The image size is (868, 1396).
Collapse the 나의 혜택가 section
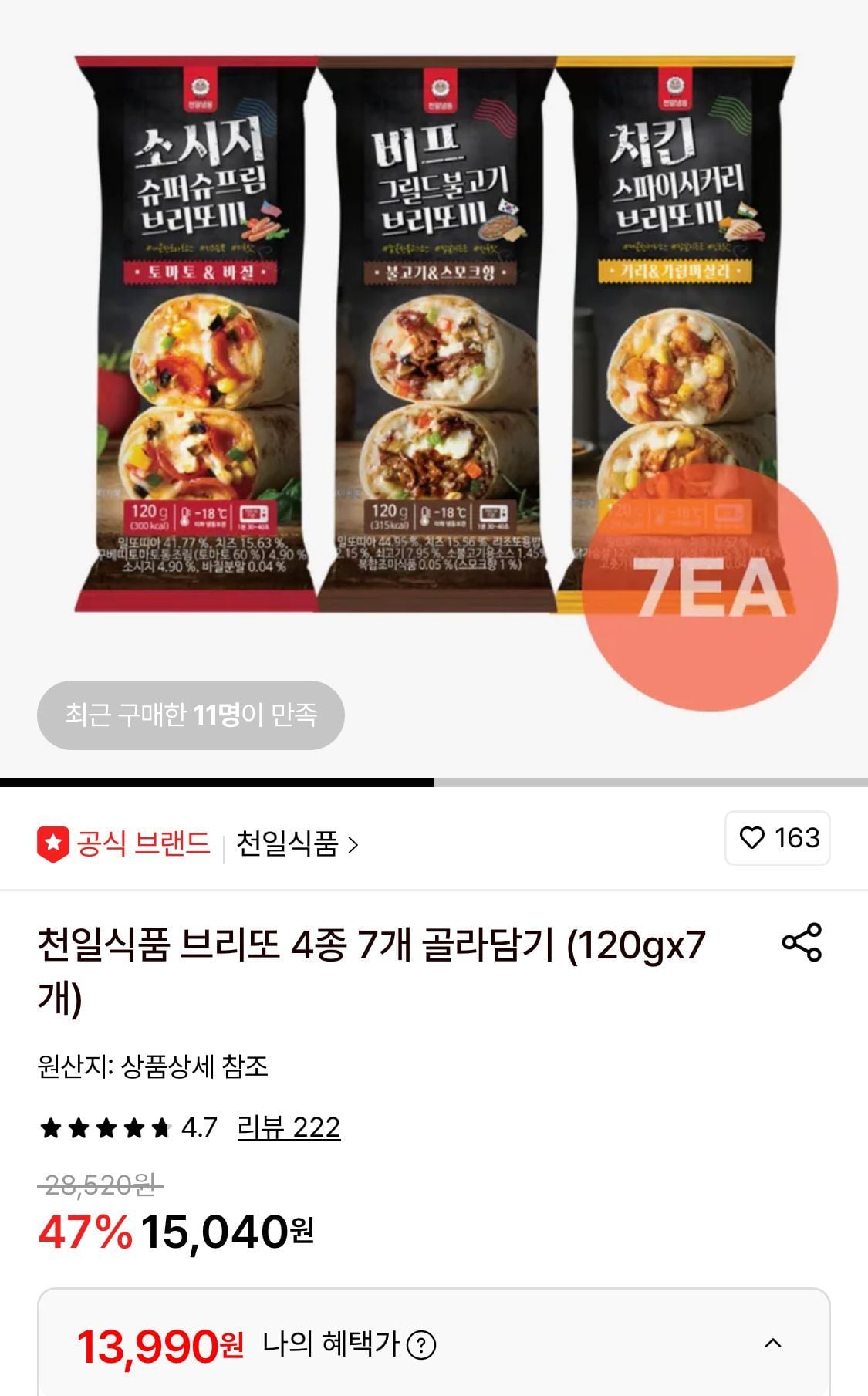tap(772, 1344)
